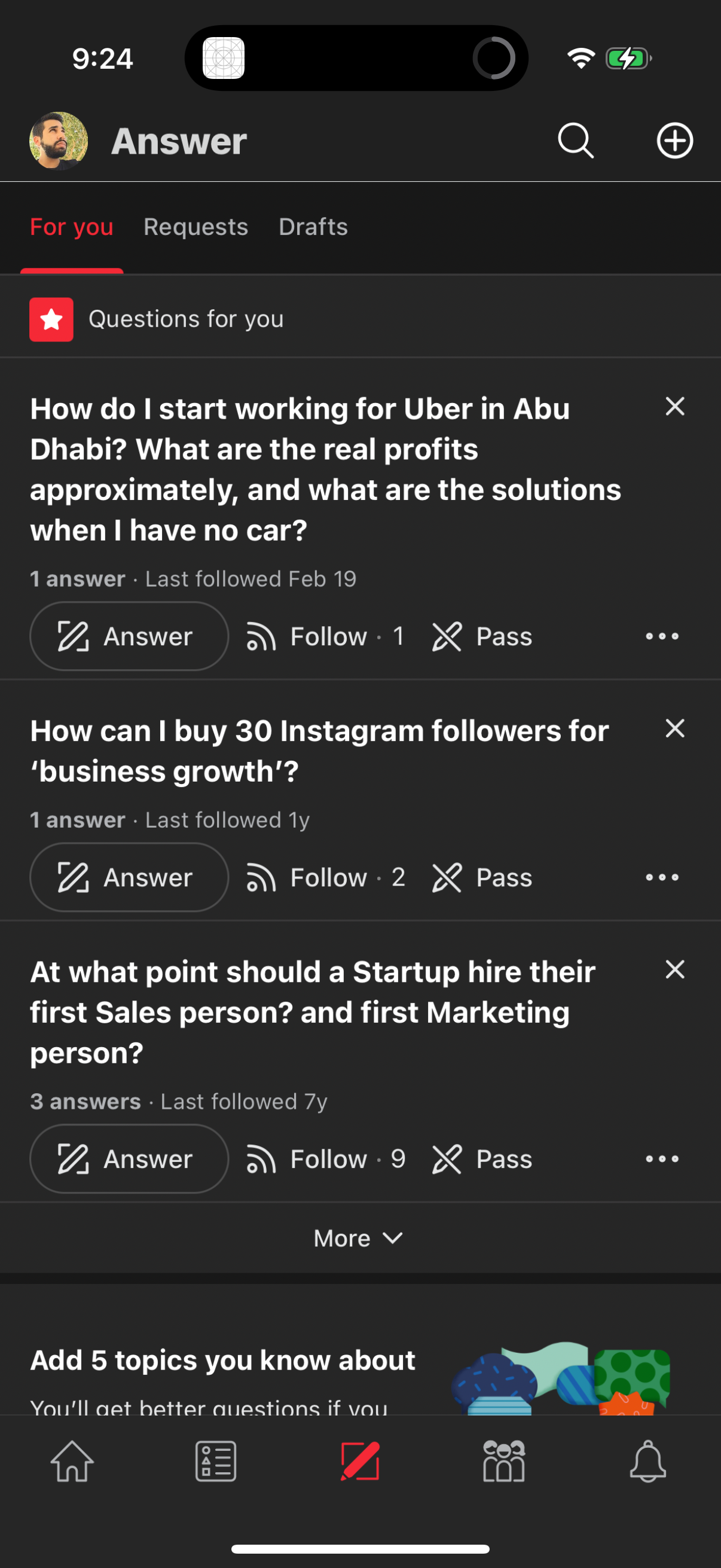Image resolution: width=721 pixels, height=1568 pixels.
Task: Answer the Instagram followers question
Action: coord(129,877)
